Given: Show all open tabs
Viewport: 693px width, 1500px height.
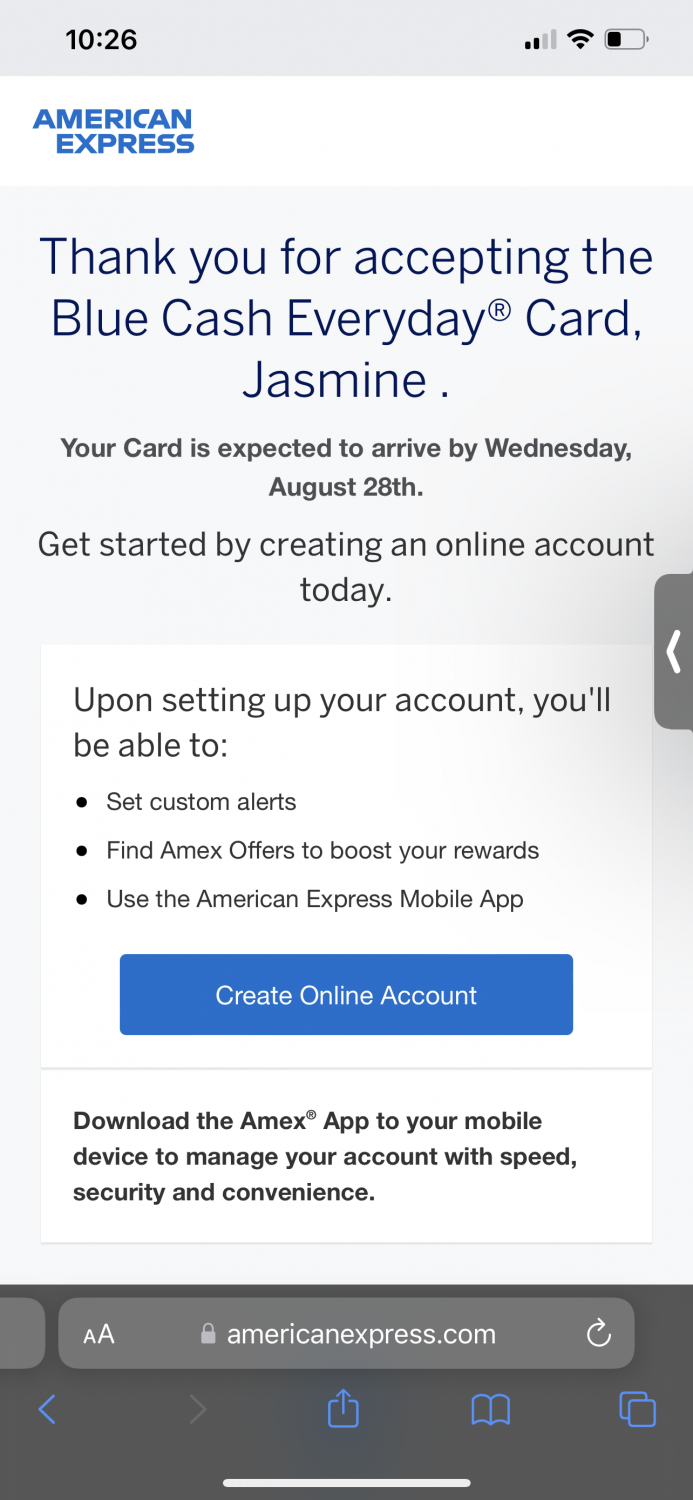Looking at the screenshot, I should [637, 1409].
